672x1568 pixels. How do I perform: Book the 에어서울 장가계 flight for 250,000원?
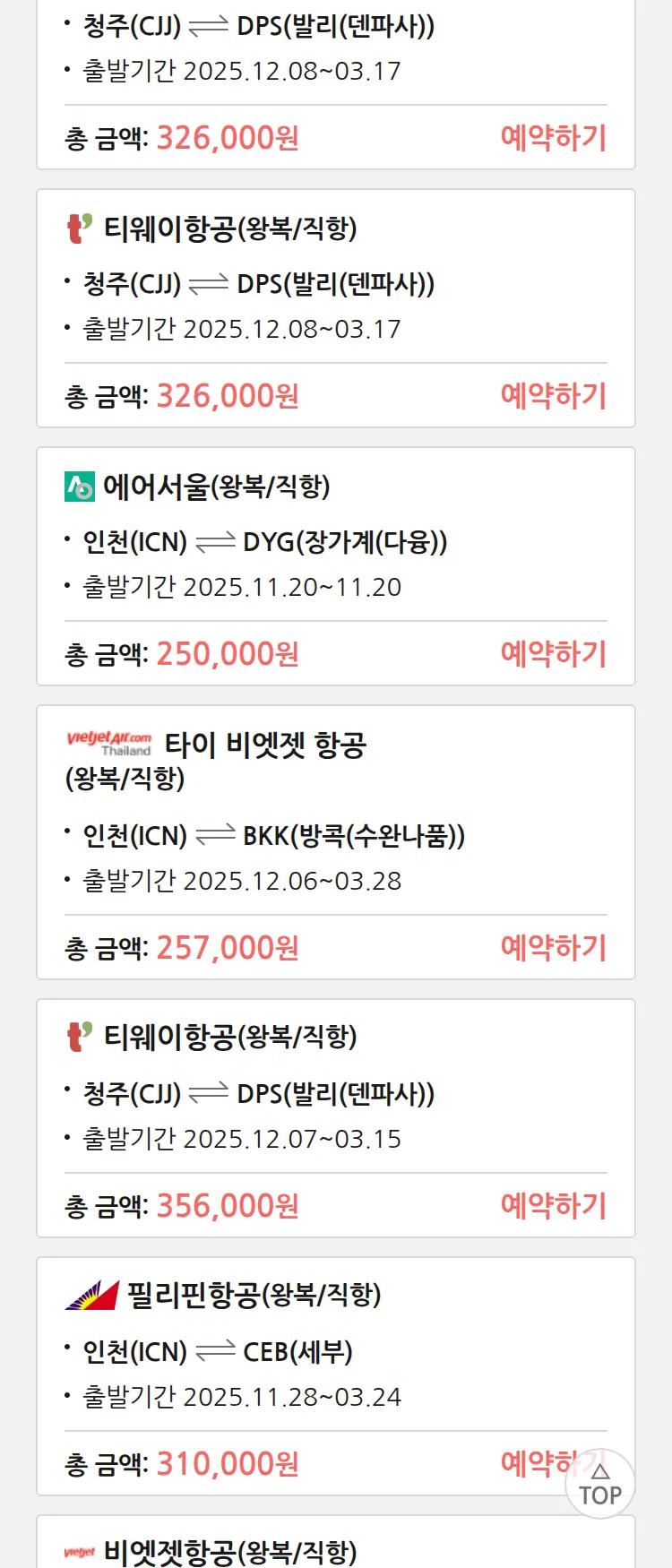[553, 654]
